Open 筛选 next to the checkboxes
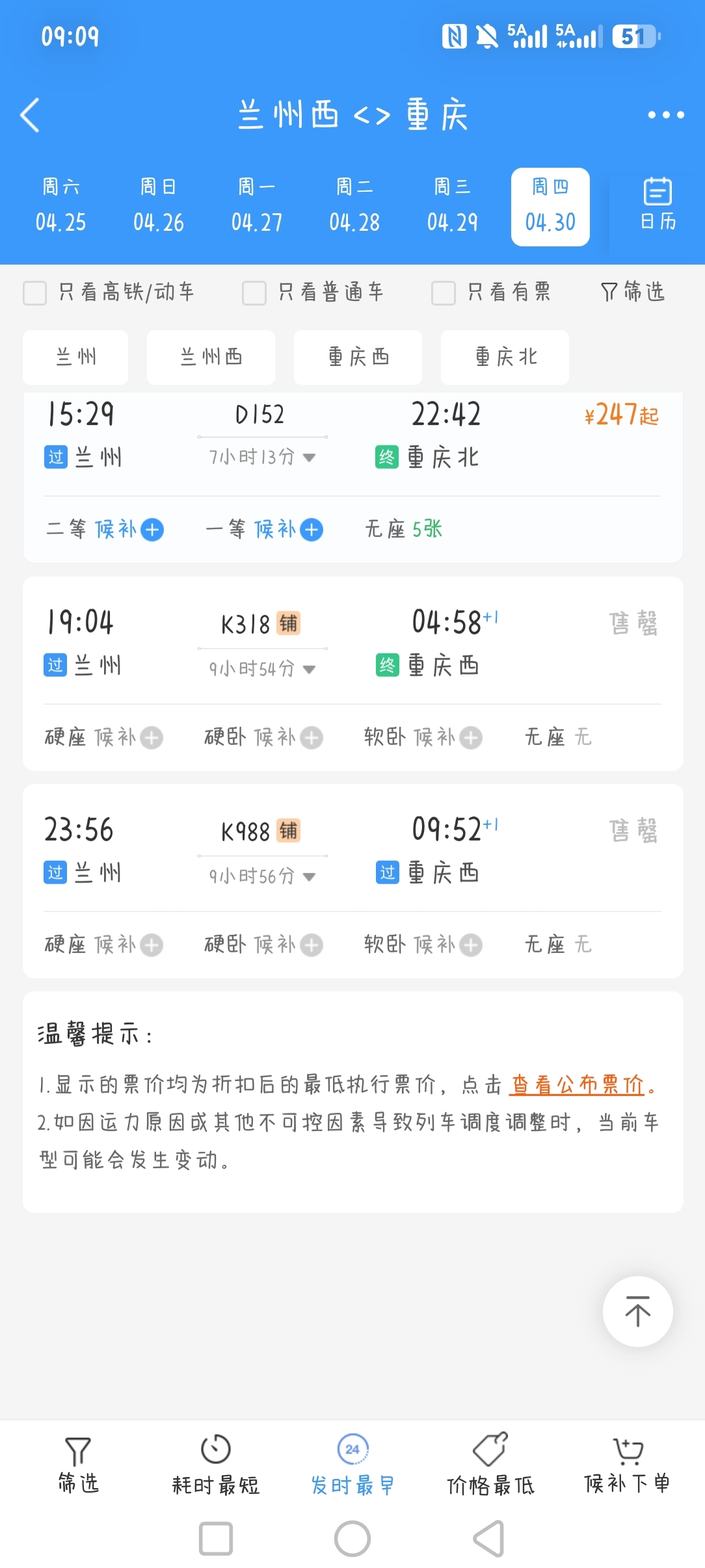The height and width of the screenshot is (1568, 705). pos(633,292)
